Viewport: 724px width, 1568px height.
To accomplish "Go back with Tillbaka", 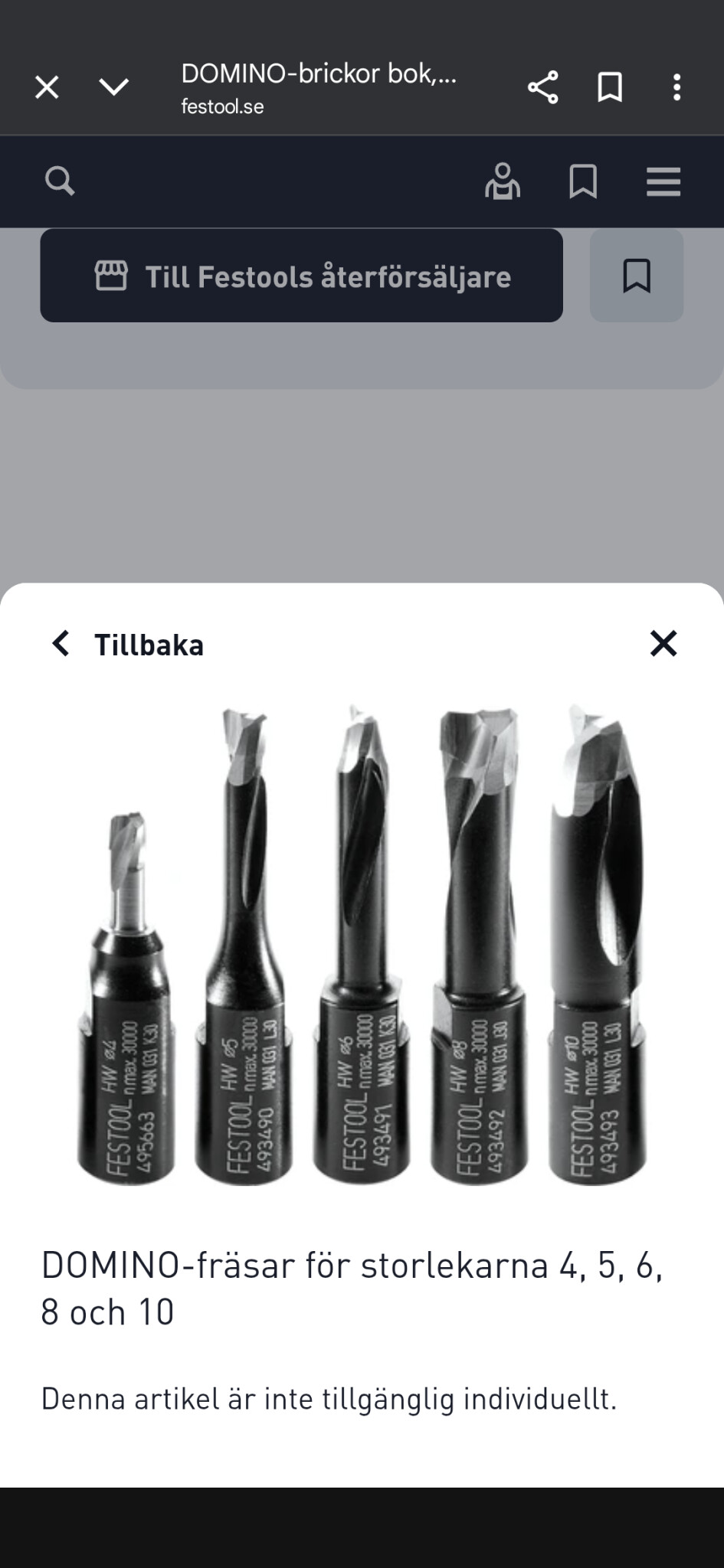I will (127, 645).
